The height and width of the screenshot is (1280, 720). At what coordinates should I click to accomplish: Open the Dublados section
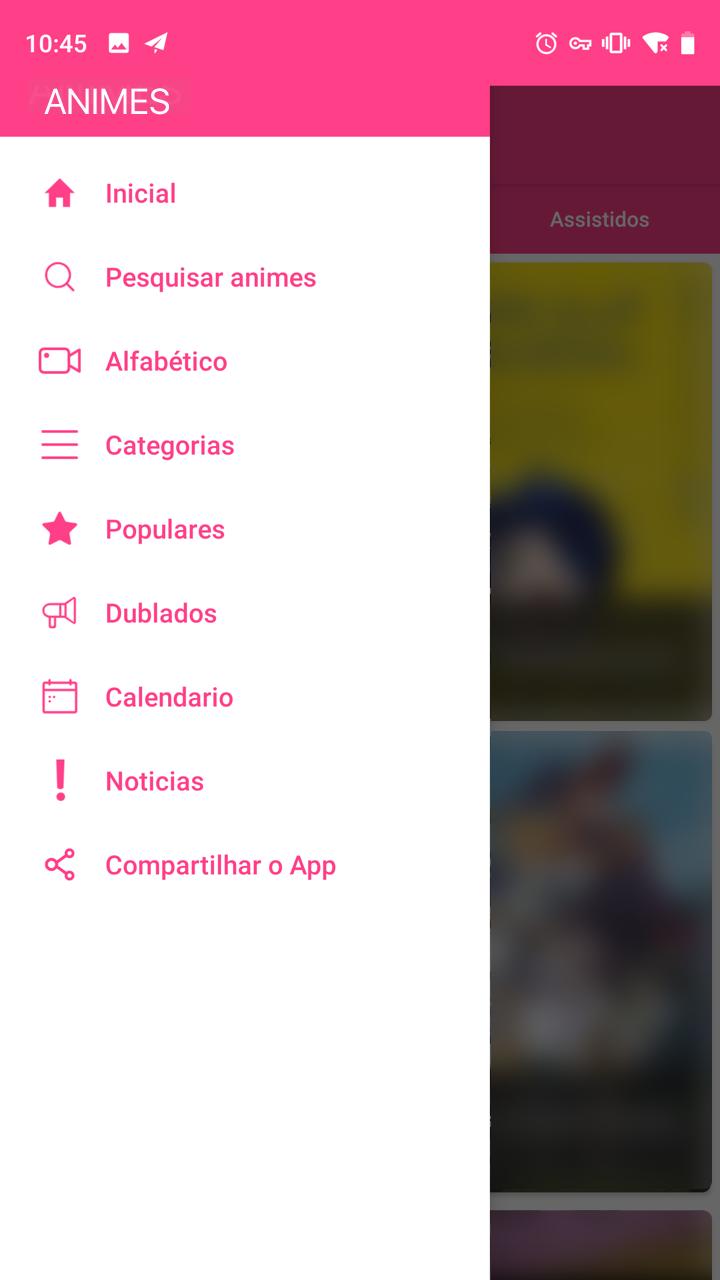(x=161, y=613)
